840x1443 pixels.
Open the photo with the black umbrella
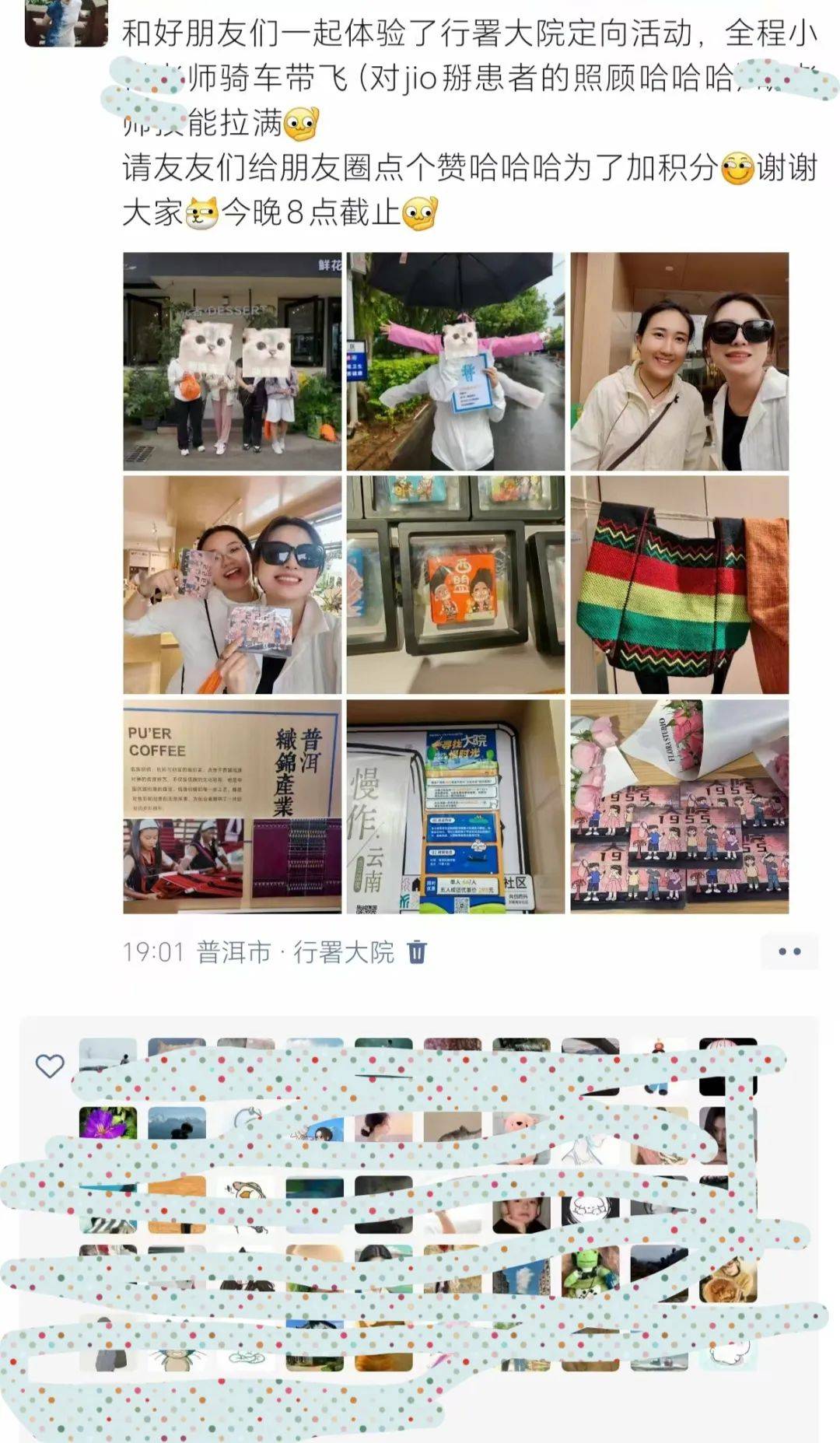[456, 361]
